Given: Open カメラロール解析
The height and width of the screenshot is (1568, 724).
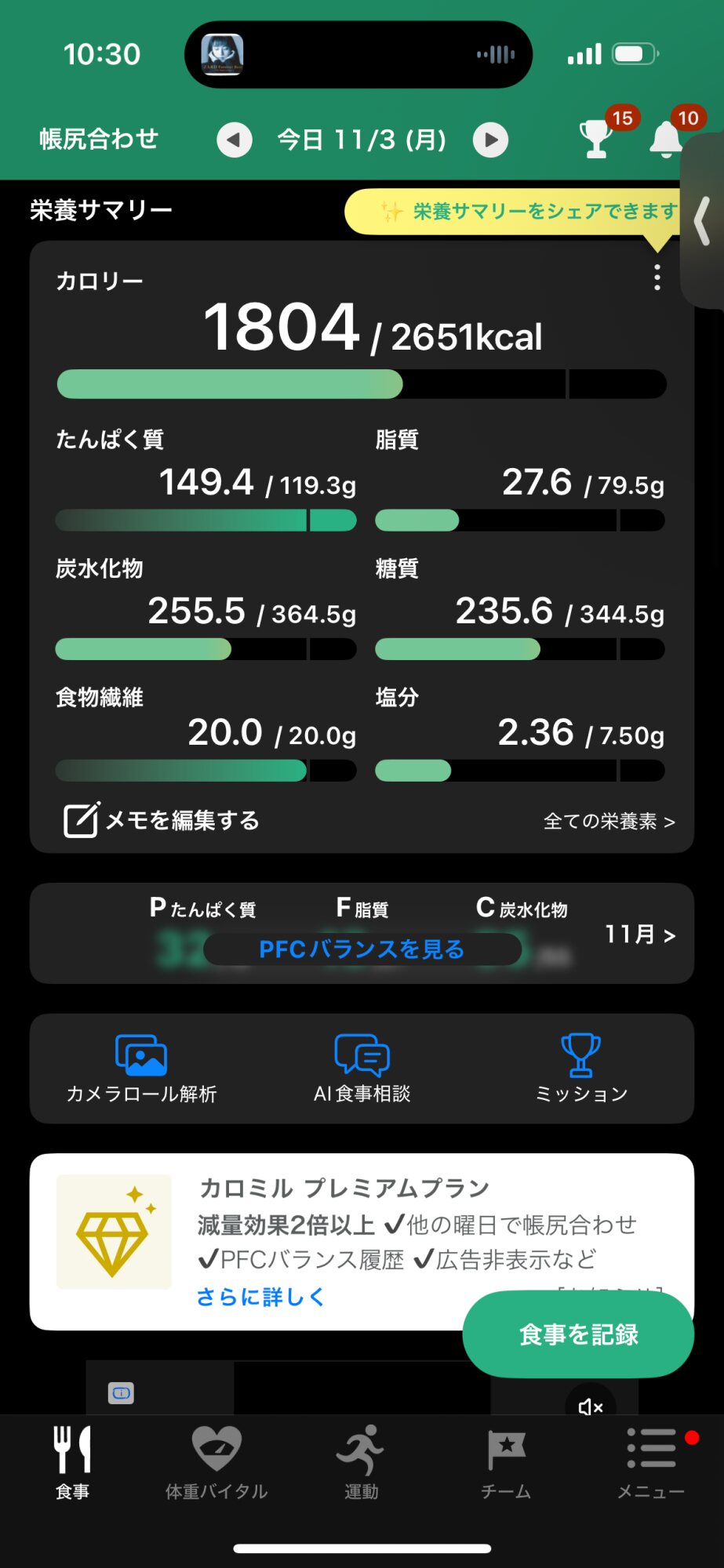Looking at the screenshot, I should point(141,1069).
